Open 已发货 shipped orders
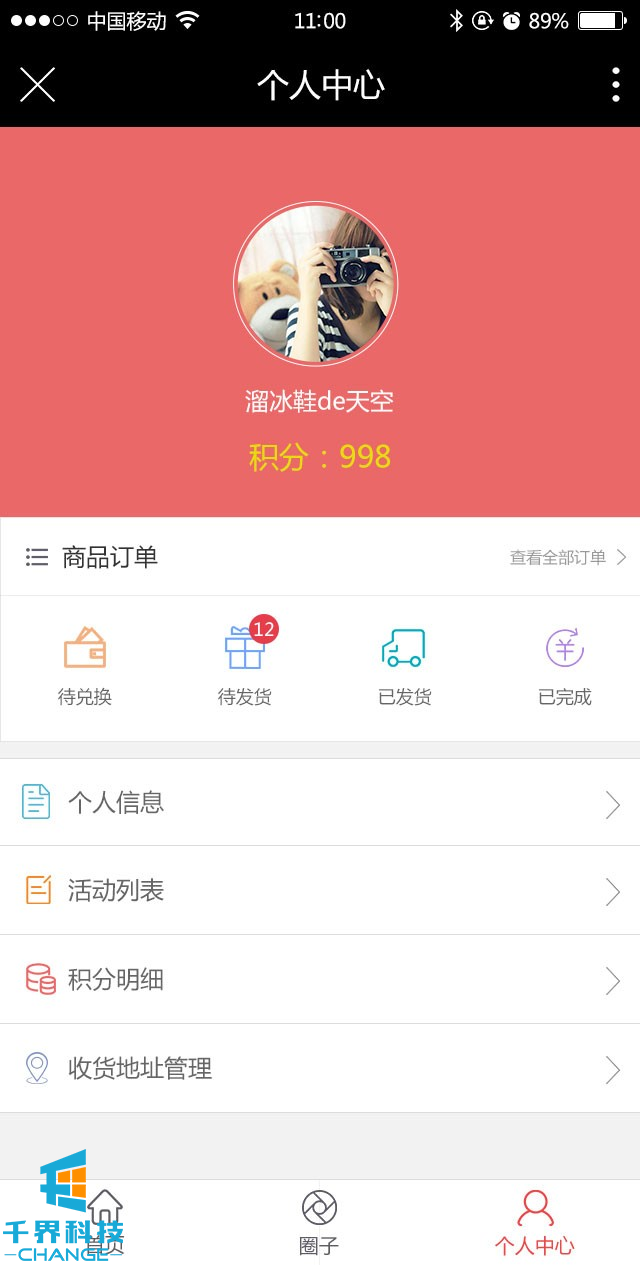Image resolution: width=640 pixels, height=1265 pixels. point(404,667)
